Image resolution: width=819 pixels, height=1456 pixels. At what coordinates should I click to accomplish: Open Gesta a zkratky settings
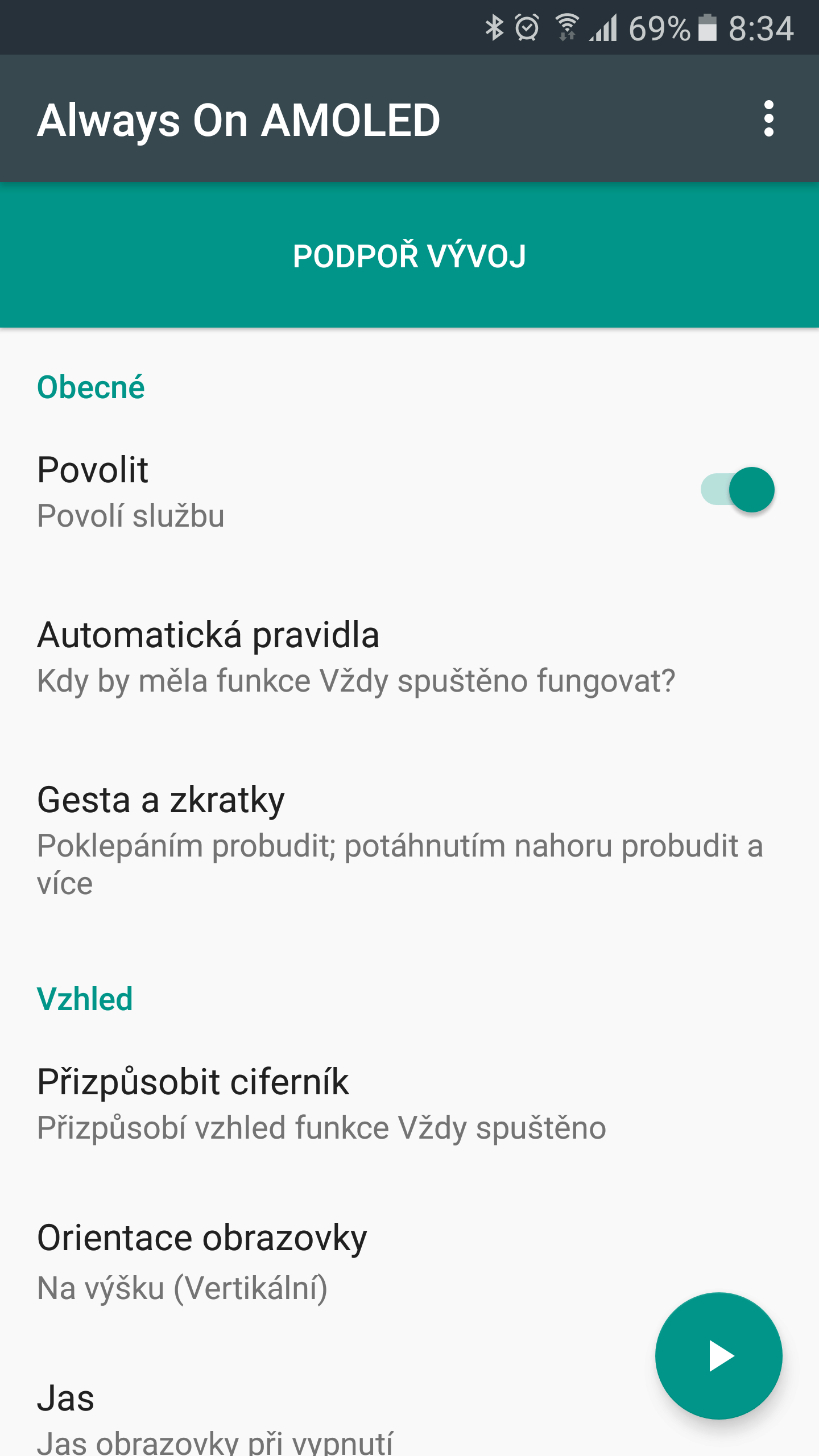pos(409,840)
